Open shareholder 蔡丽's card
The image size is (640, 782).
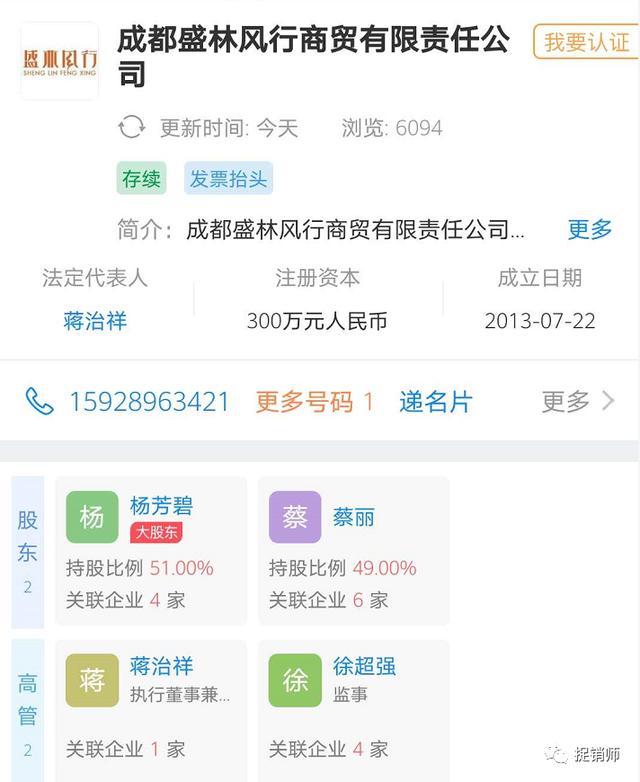pyautogui.click(x=353, y=550)
